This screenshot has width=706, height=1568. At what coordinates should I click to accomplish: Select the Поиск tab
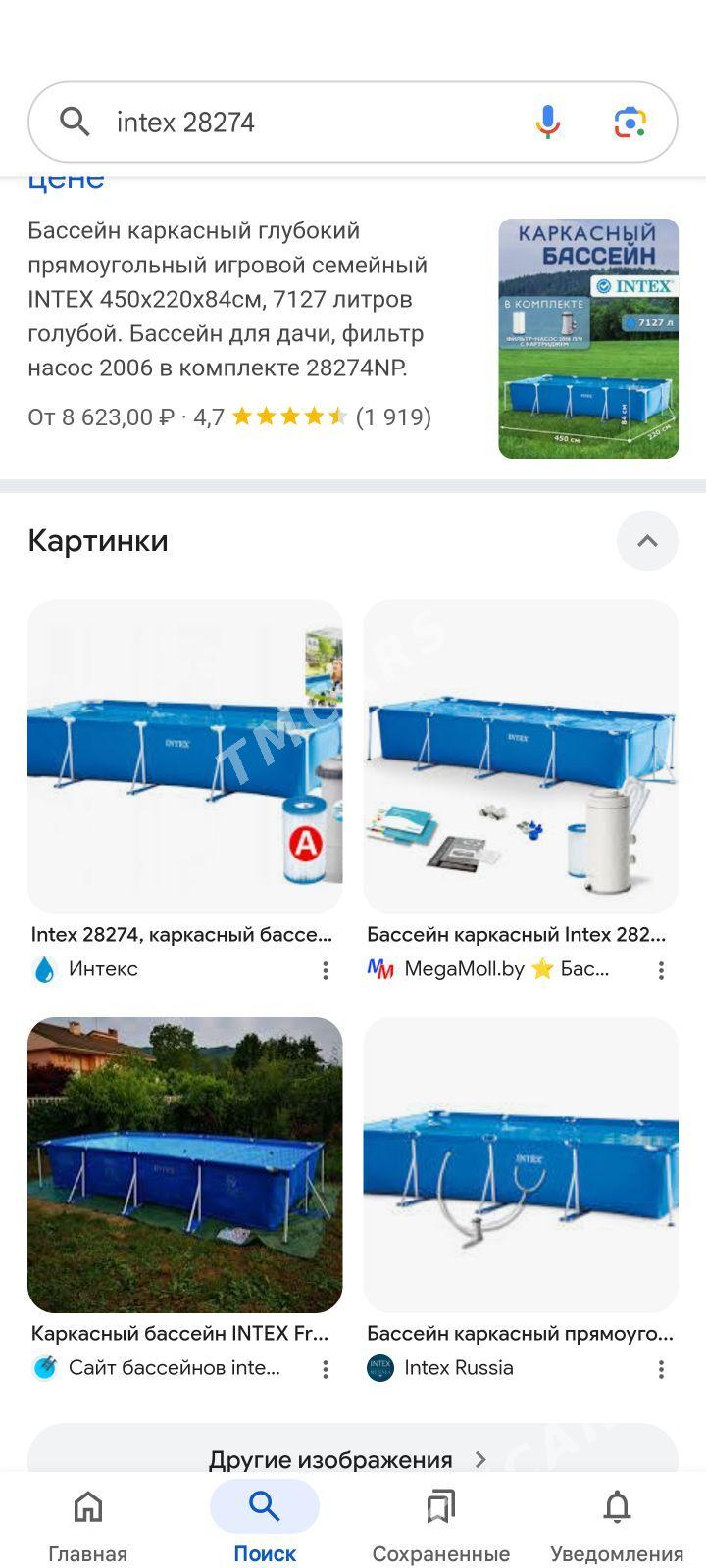click(265, 1525)
